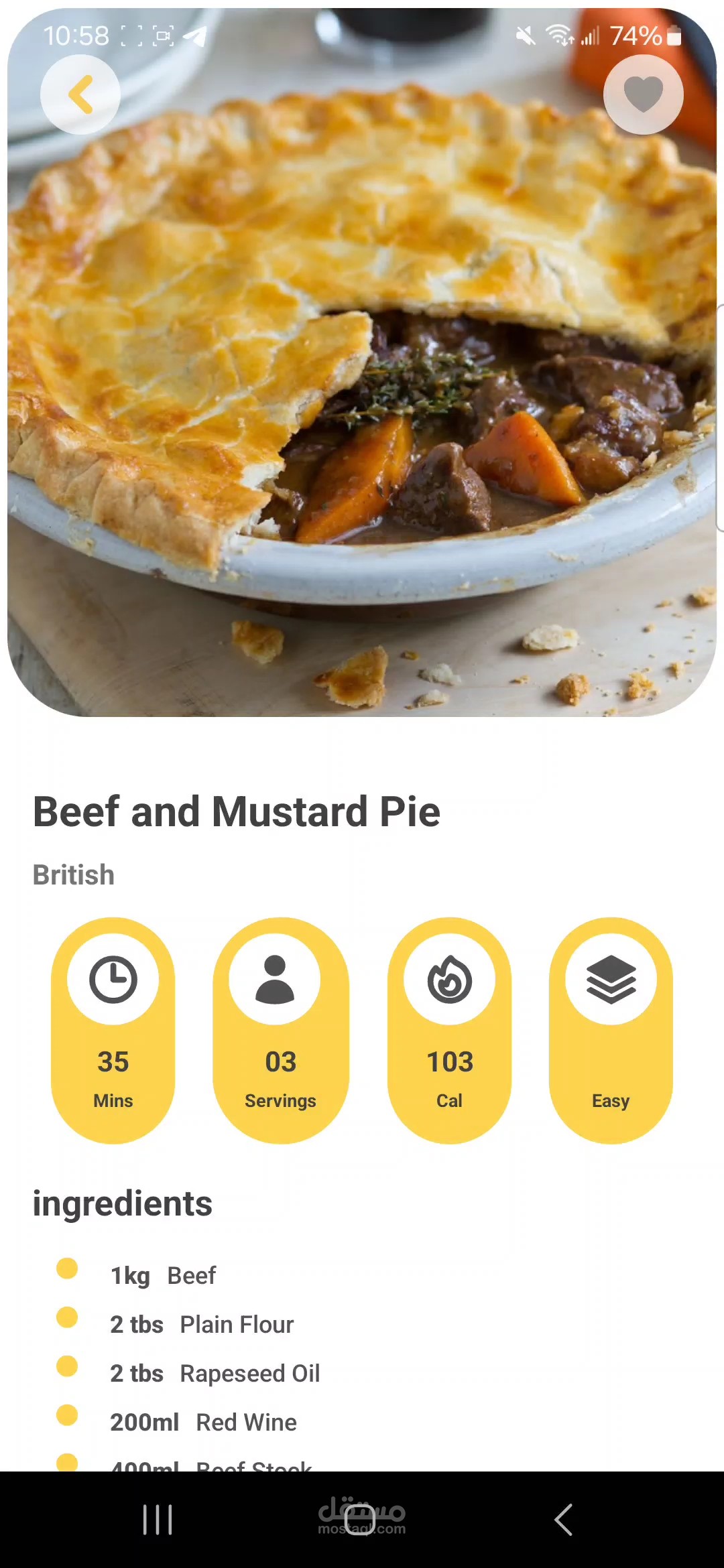This screenshot has height=1568, width=724.
Task: Add this recipe to favorites with the heart
Action: click(643, 94)
